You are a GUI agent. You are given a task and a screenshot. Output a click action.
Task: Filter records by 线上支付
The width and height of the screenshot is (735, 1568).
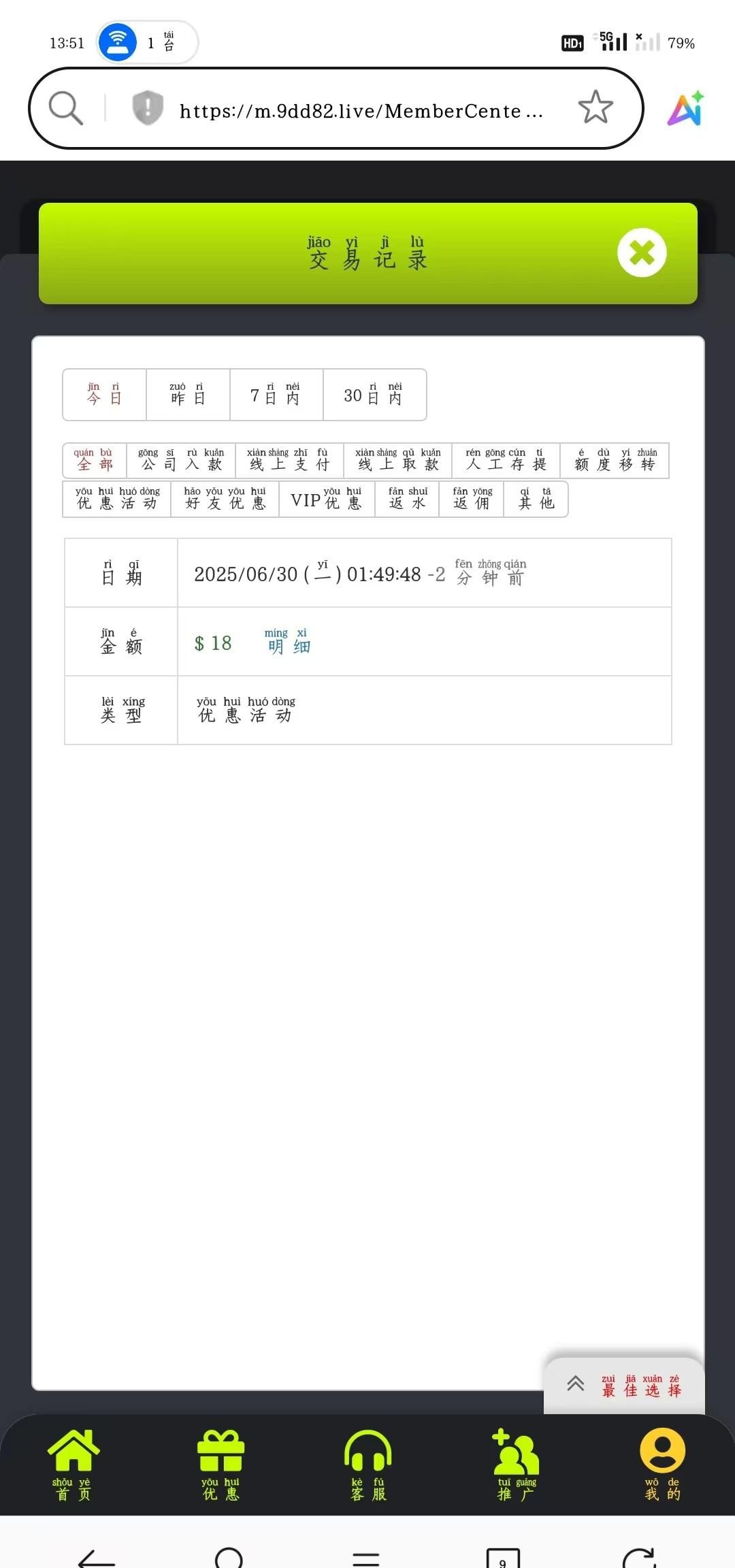[289, 461]
